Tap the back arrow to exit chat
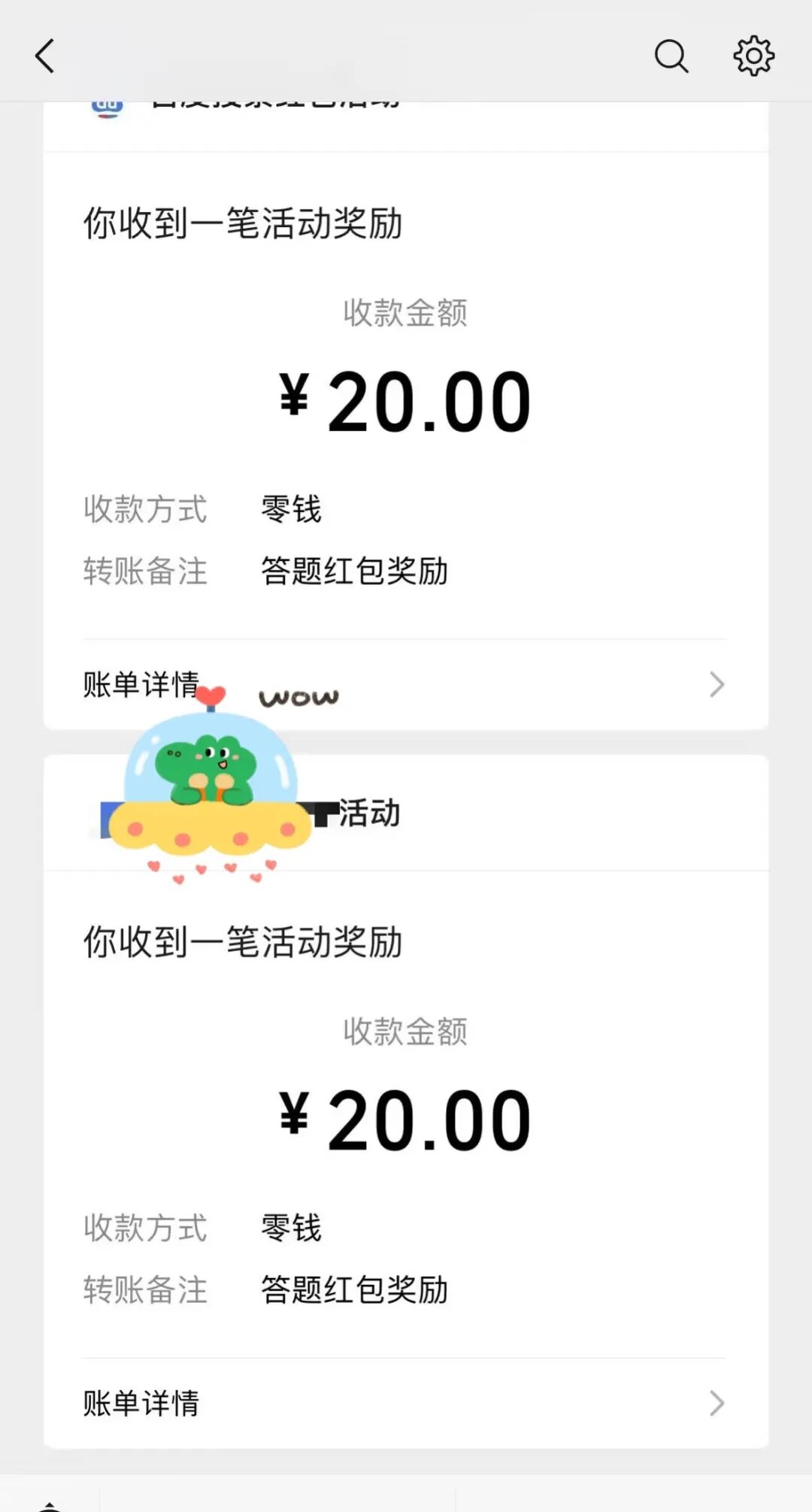This screenshot has height=1512, width=812. point(45,56)
